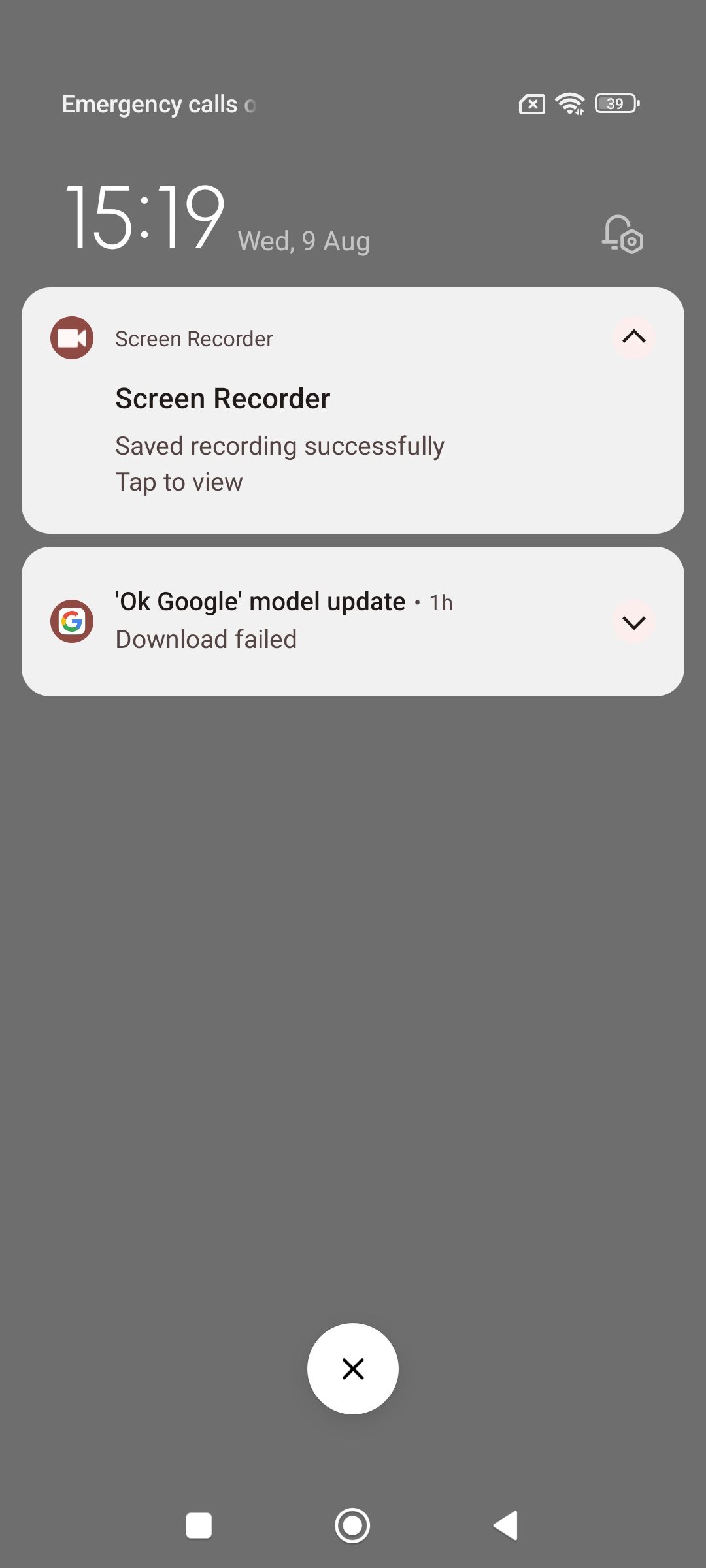Open notification settings icon

pyautogui.click(x=622, y=234)
